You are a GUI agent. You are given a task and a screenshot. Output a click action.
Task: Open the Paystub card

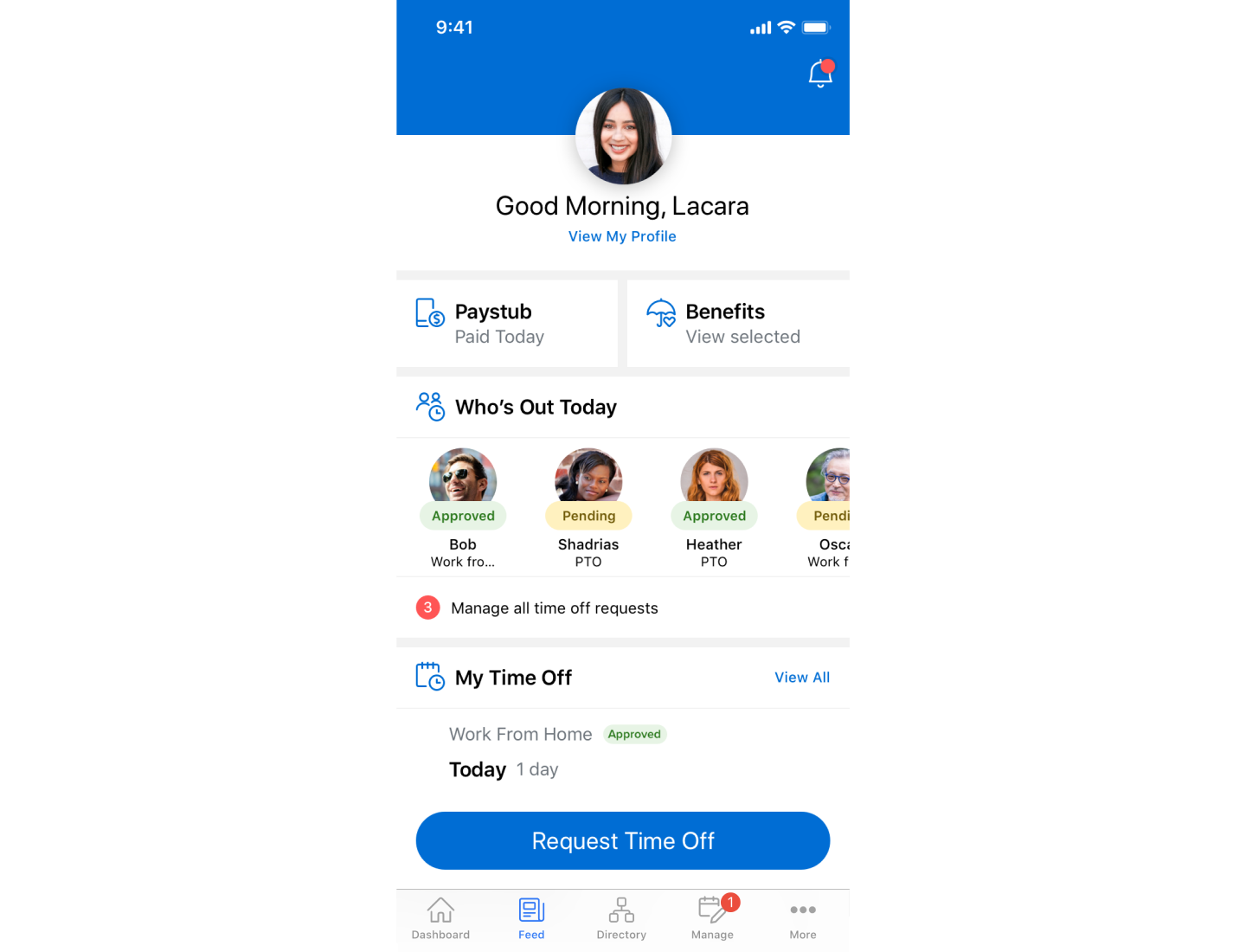(x=507, y=324)
